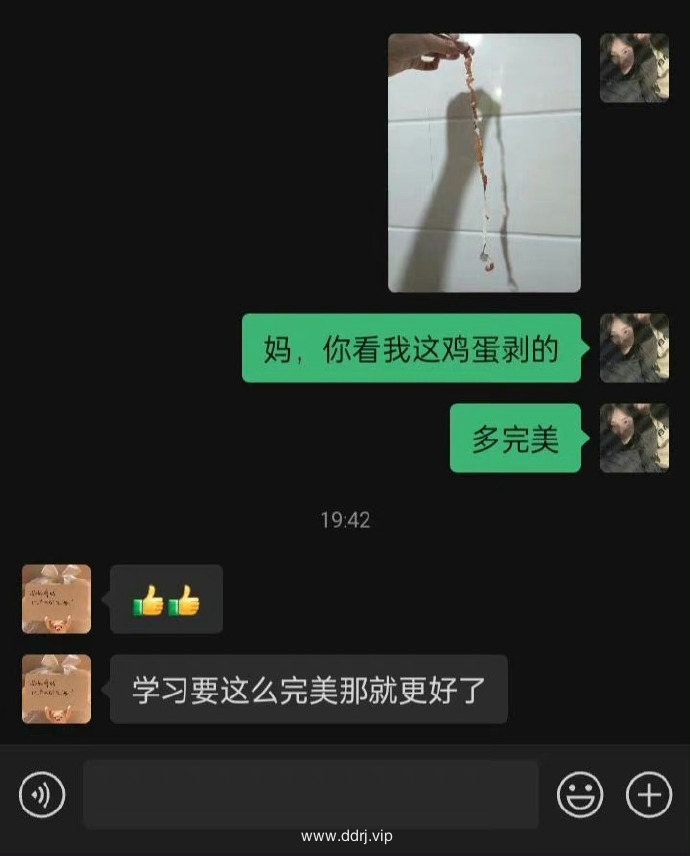Open the emoji sticker panel
This screenshot has height=856, width=690.
pos(580,796)
